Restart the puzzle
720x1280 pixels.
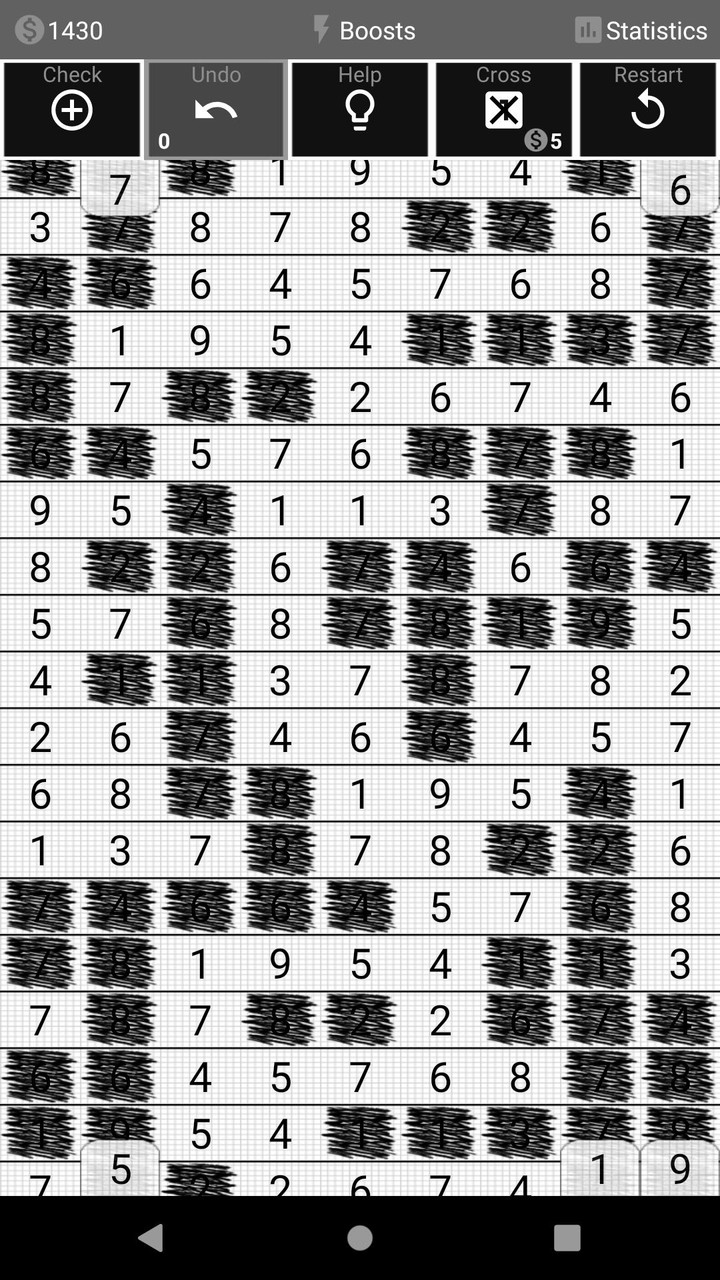[x=648, y=110]
